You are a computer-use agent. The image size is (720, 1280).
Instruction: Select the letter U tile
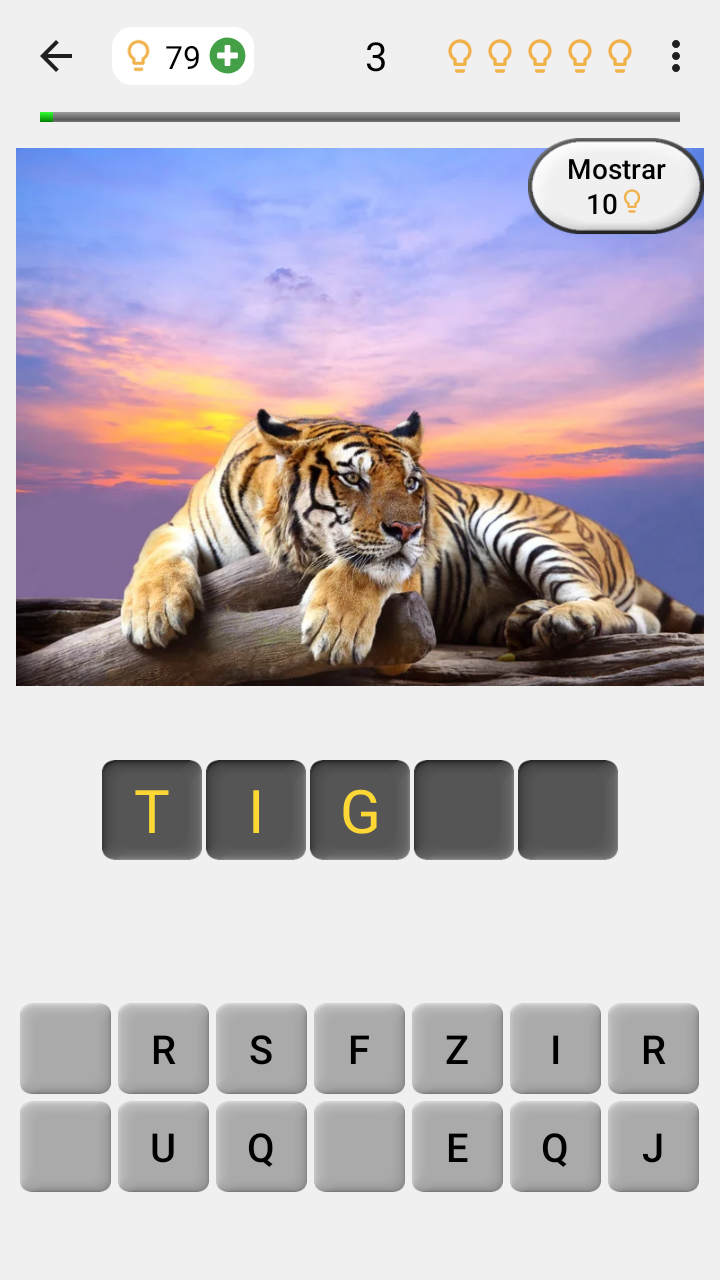tap(163, 1147)
